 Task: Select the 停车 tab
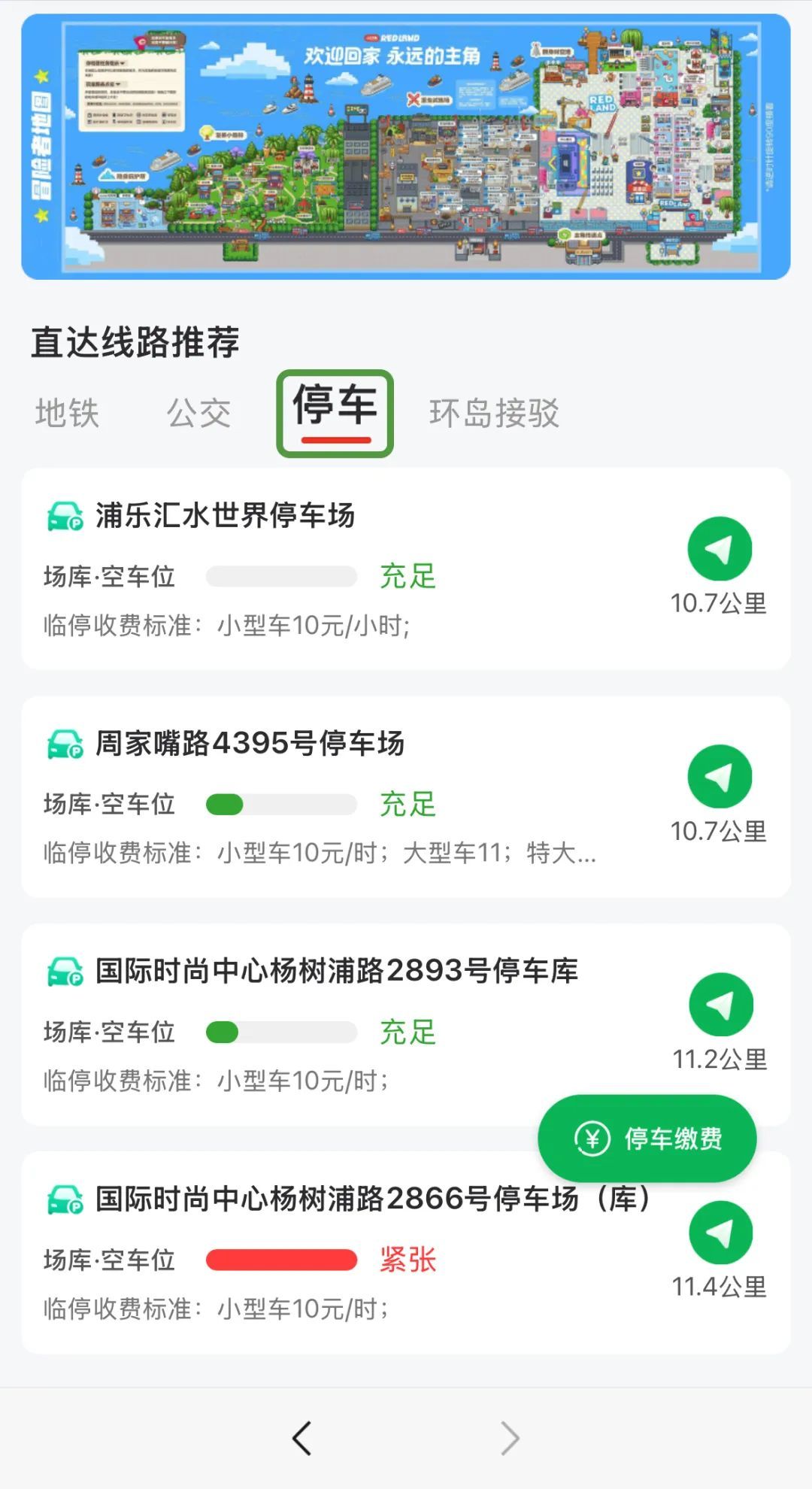pyautogui.click(x=335, y=413)
